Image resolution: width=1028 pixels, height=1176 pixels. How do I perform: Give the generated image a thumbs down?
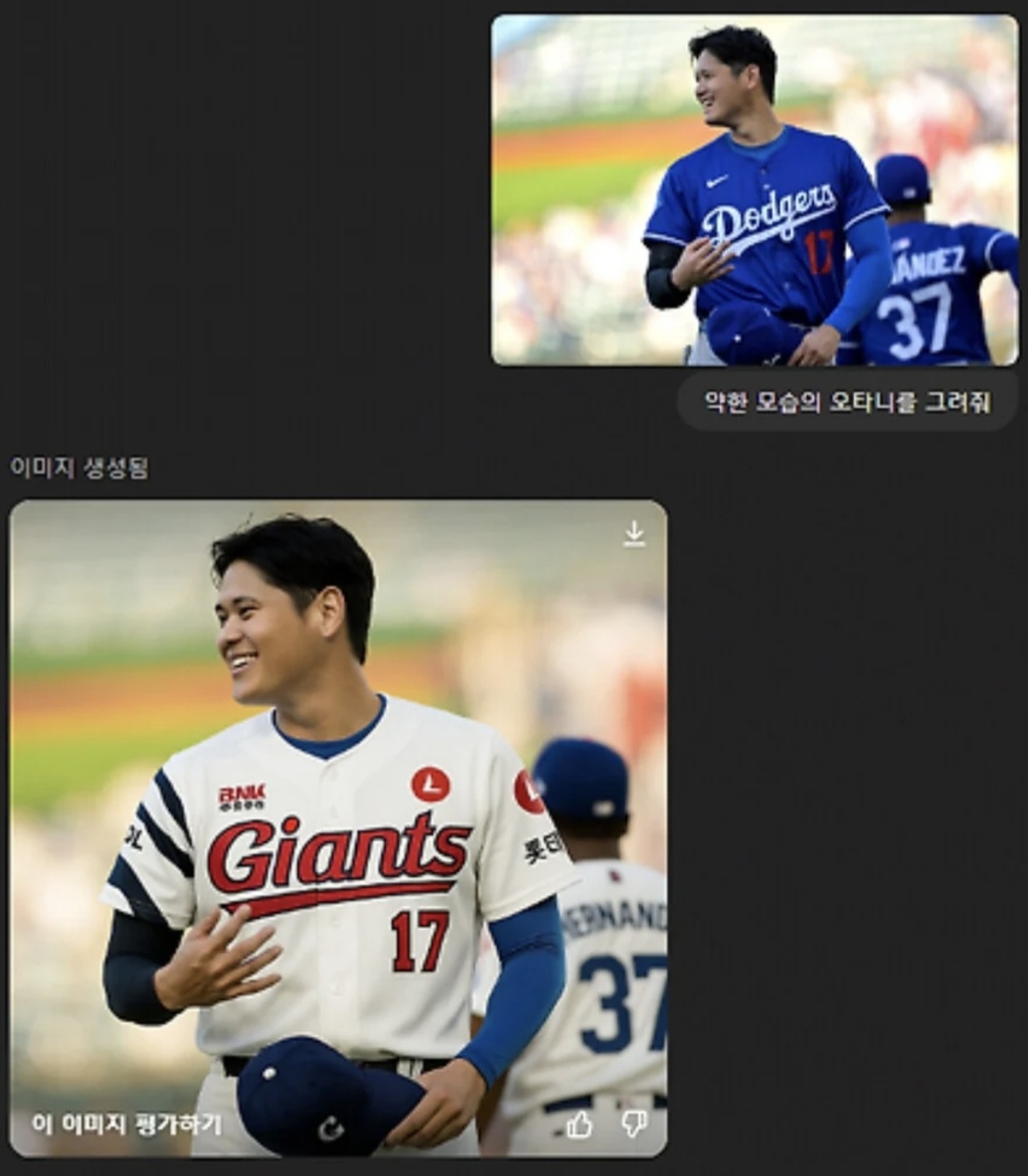click(x=634, y=1124)
